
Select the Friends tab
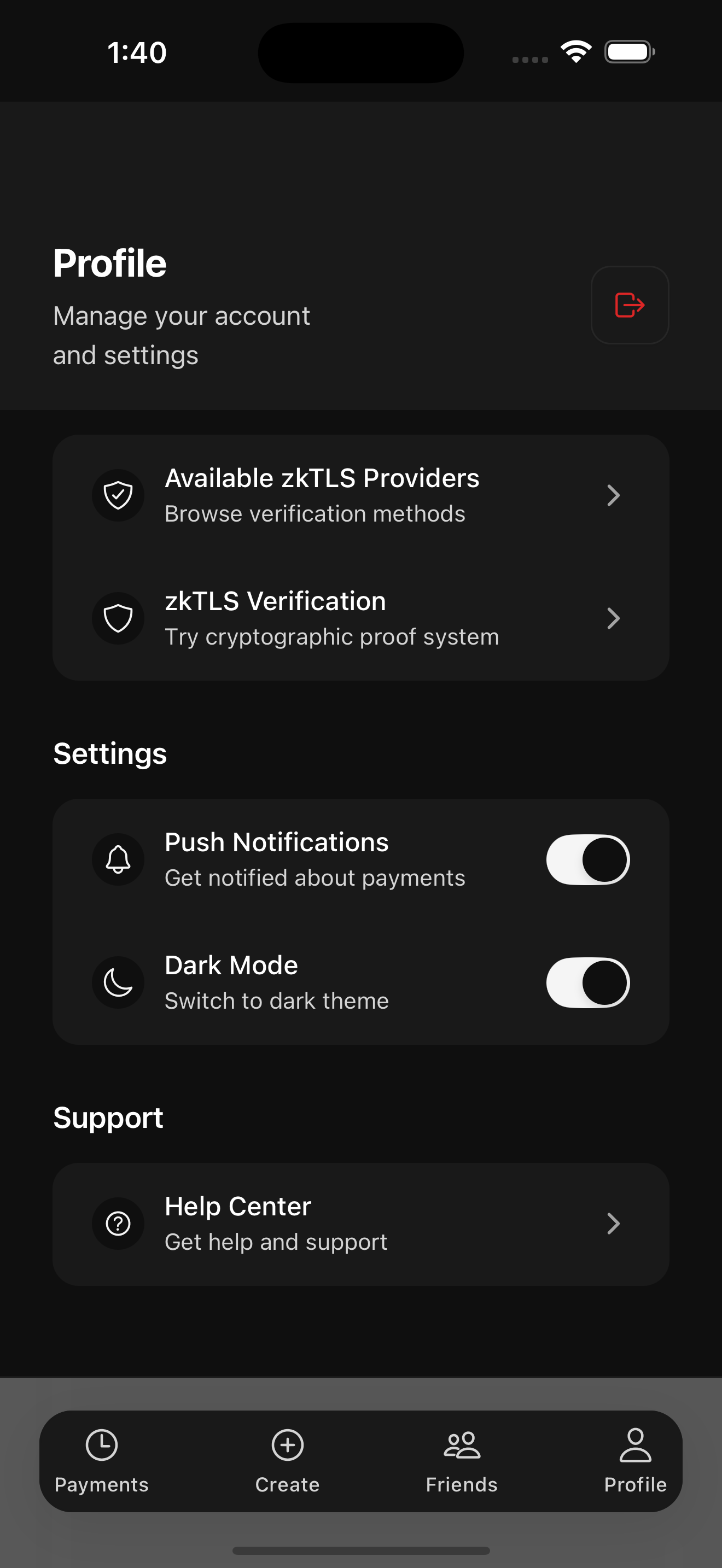coord(462,1460)
